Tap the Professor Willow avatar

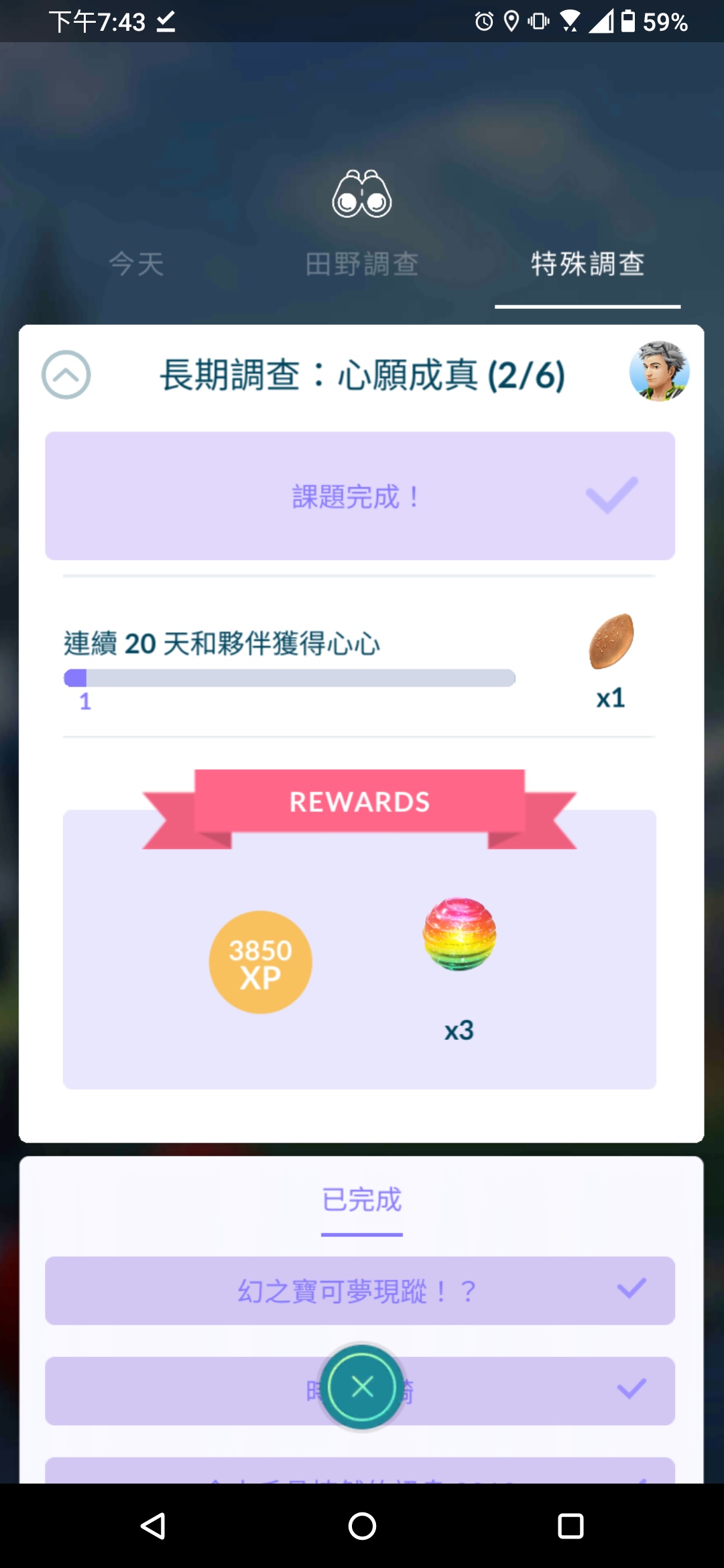coord(659,371)
